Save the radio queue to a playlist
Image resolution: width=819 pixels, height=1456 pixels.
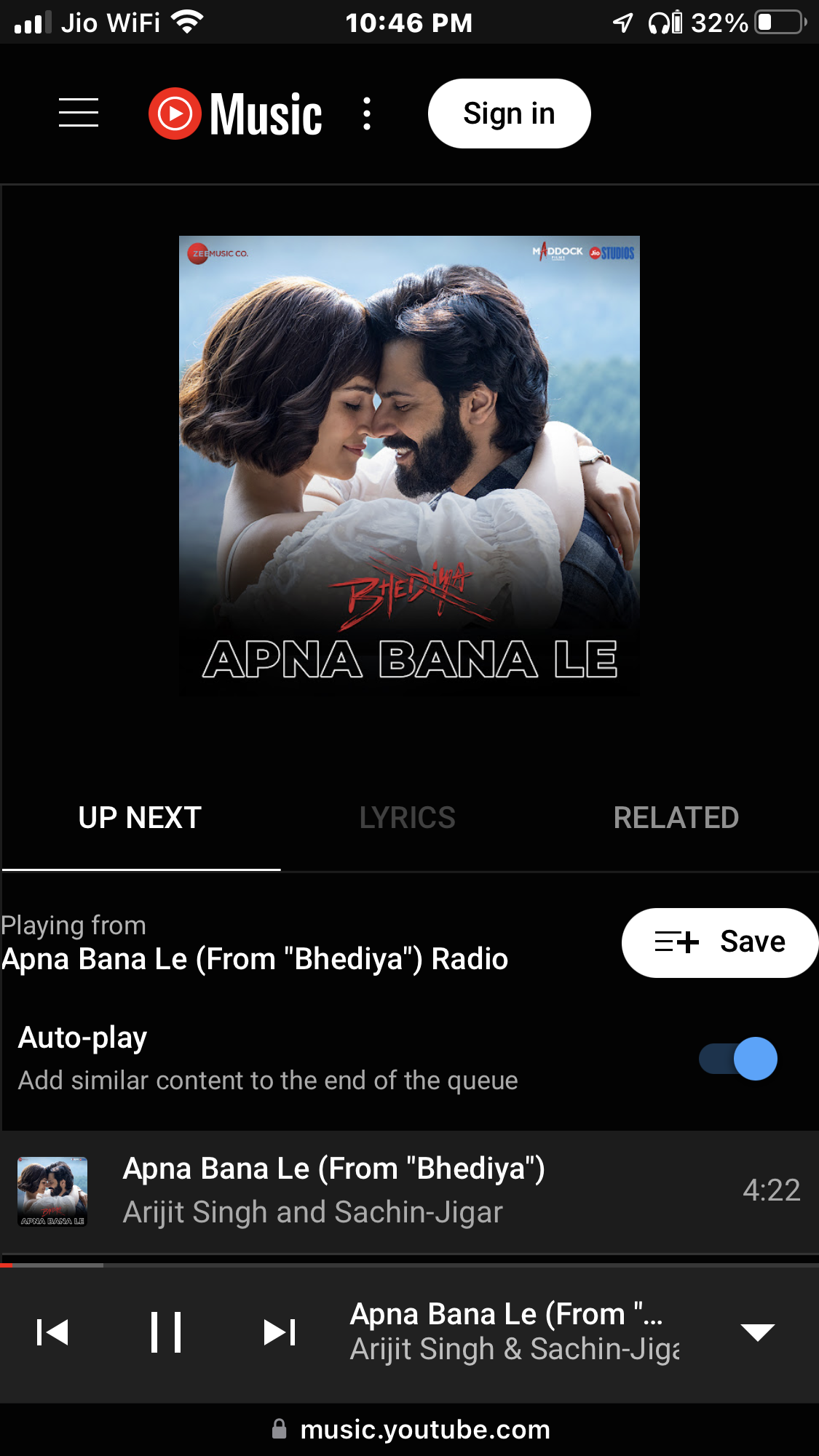pyautogui.click(x=719, y=942)
